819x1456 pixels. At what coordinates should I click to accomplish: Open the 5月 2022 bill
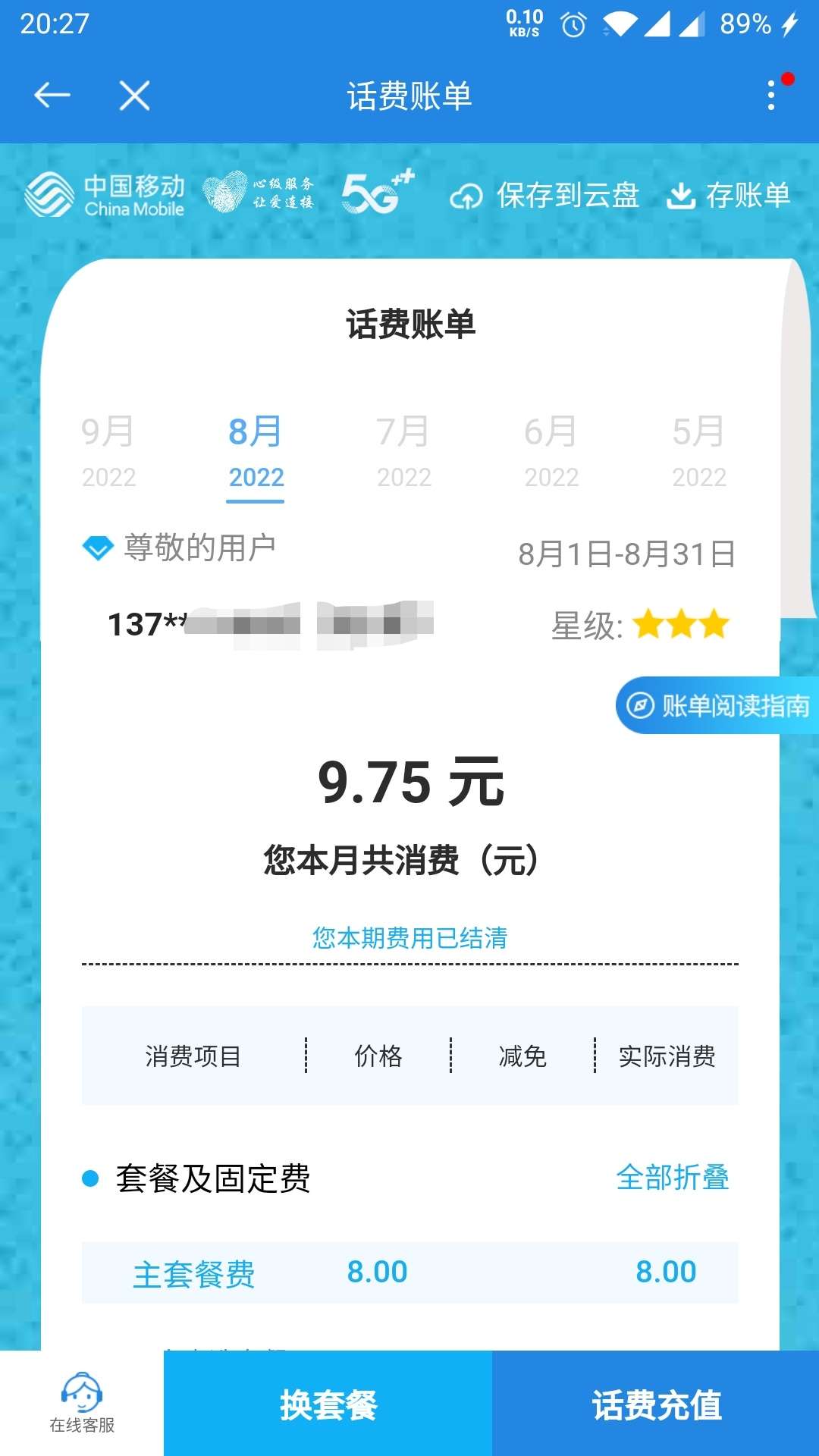click(x=698, y=451)
